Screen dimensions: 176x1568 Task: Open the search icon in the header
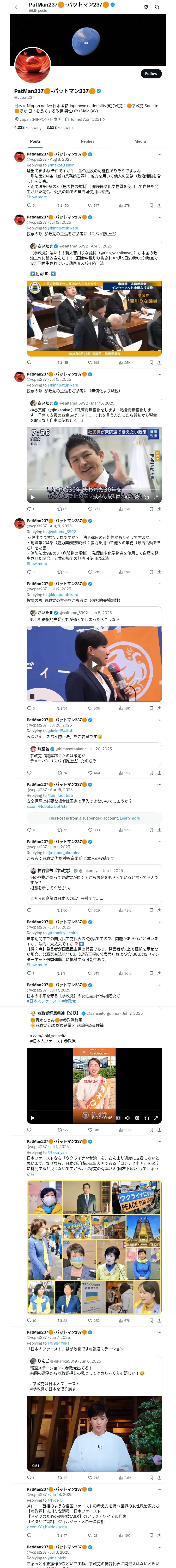pyautogui.click(x=157, y=7)
